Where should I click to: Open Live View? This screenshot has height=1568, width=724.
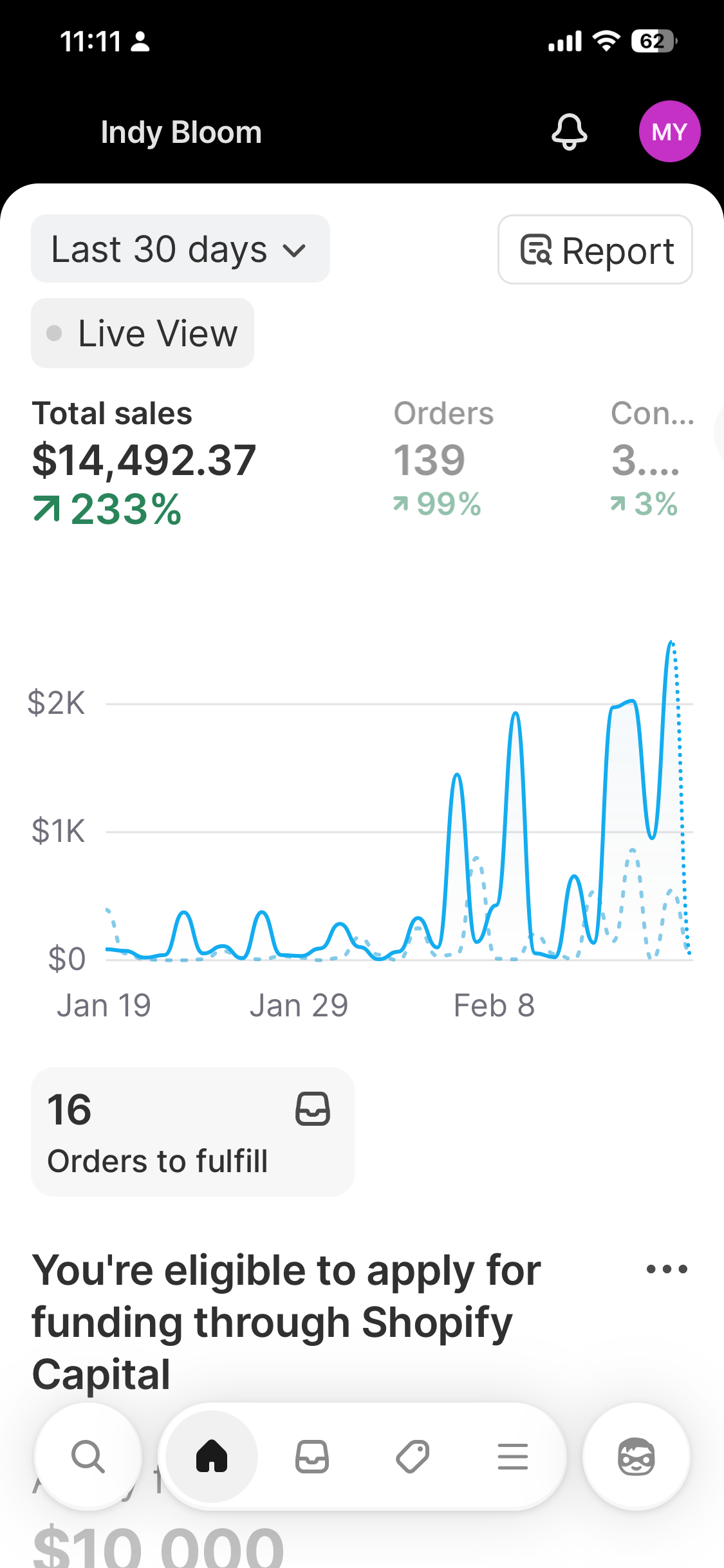coord(143,333)
